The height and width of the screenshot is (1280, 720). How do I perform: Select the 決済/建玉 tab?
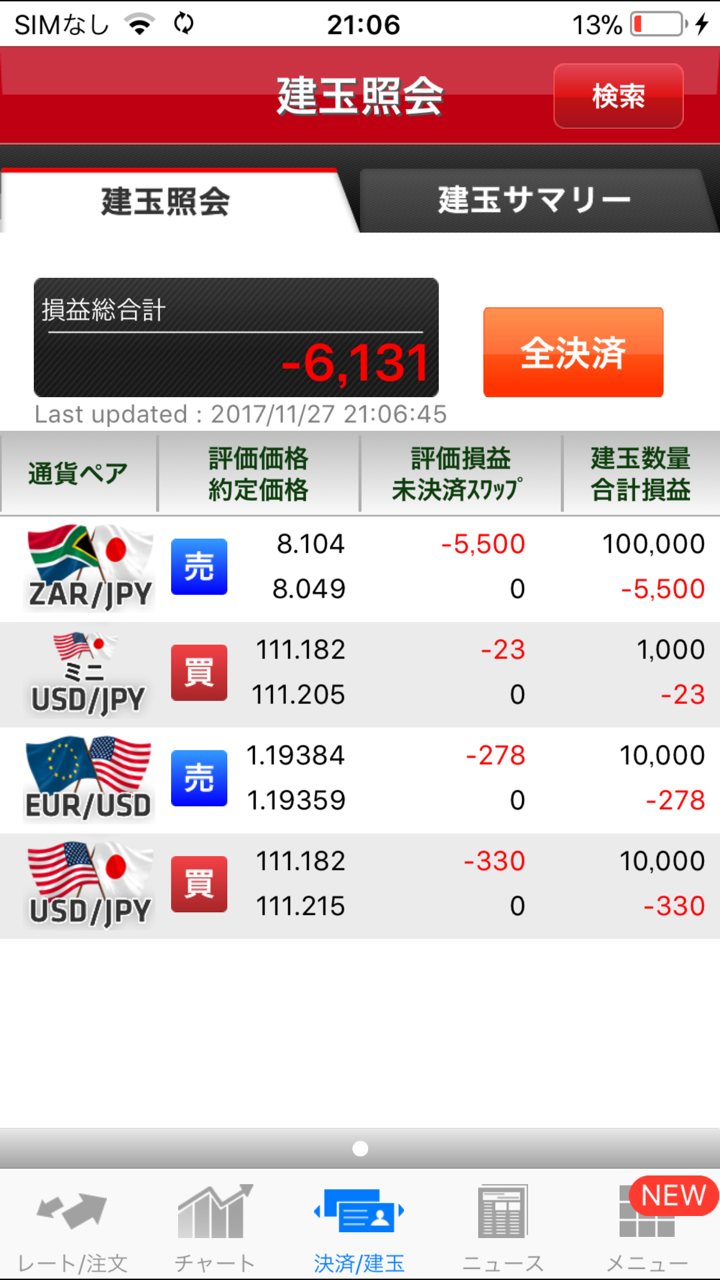click(359, 1226)
